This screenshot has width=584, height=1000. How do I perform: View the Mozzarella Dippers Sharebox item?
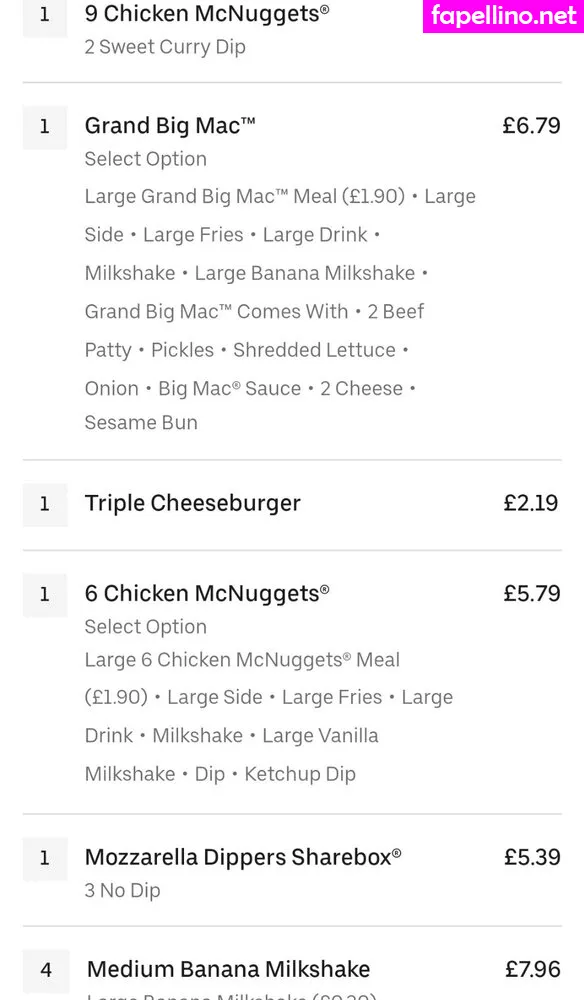tap(292, 870)
